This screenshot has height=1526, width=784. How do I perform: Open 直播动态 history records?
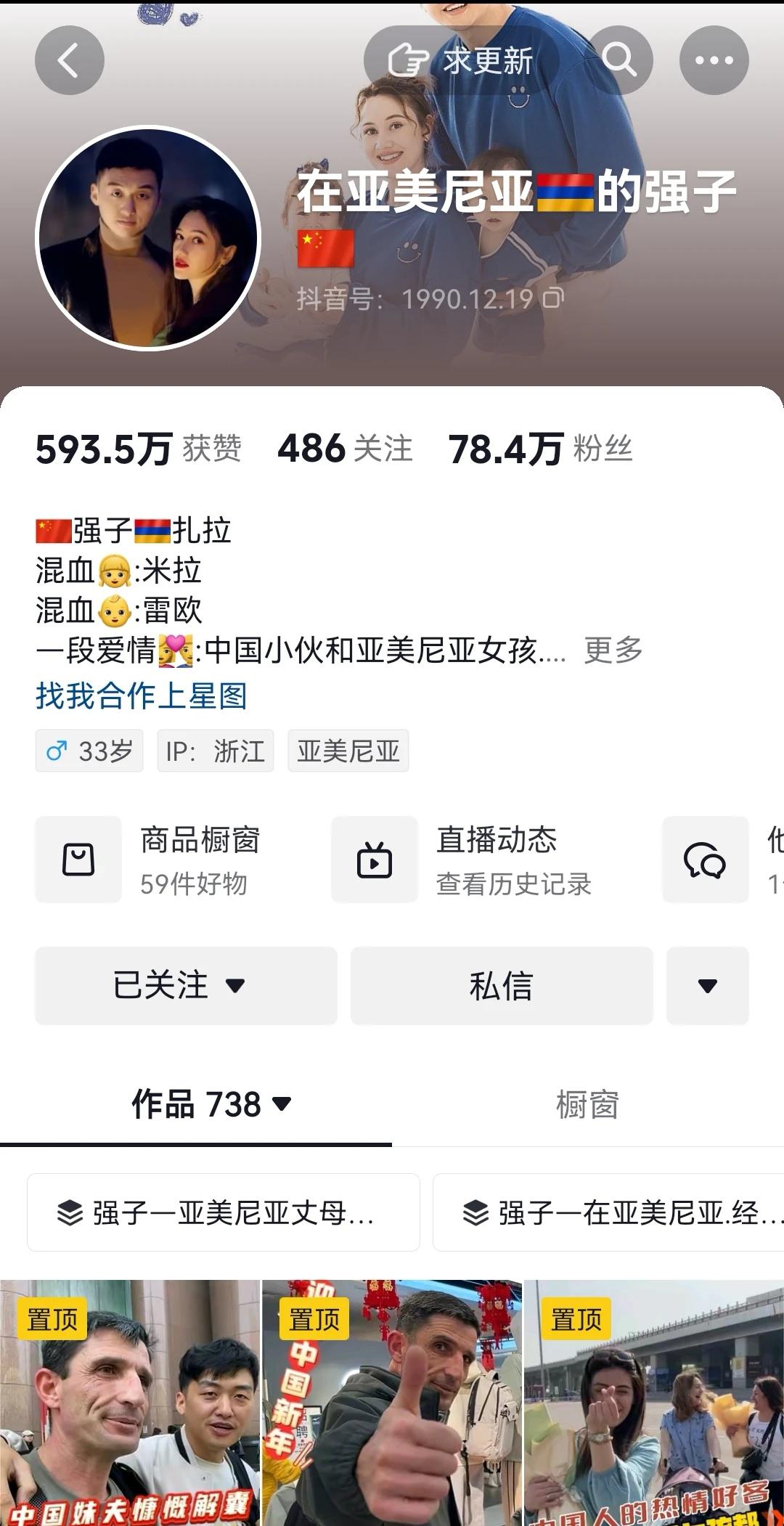463,860
